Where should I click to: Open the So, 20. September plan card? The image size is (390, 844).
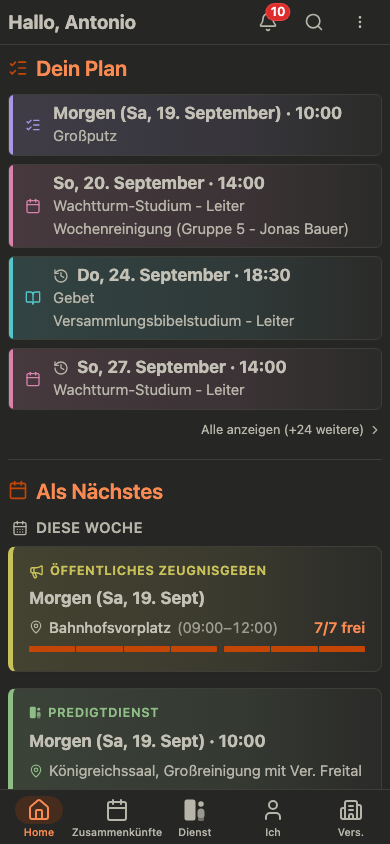point(195,206)
